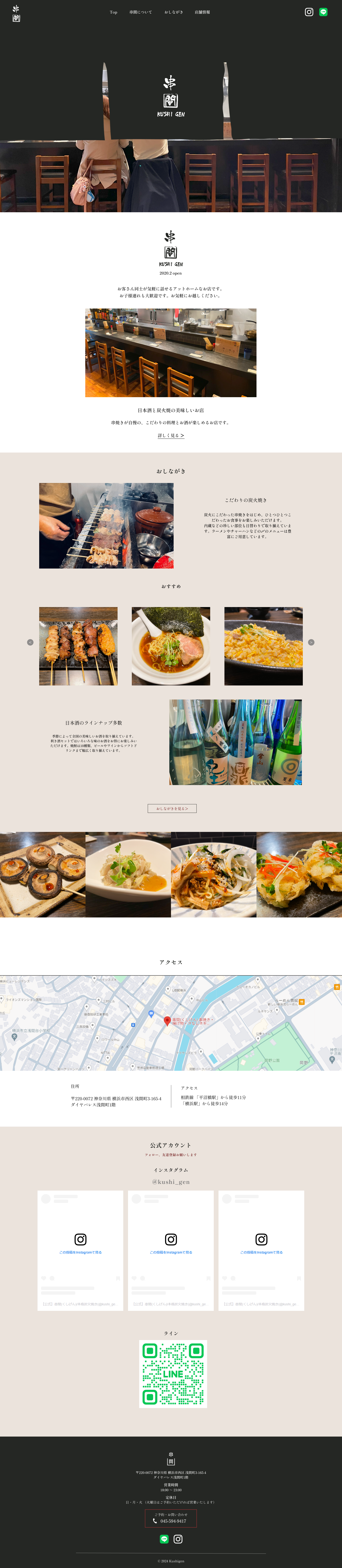Tap the おしながきを見る button
The width and height of the screenshot is (342, 1568).
[172, 808]
